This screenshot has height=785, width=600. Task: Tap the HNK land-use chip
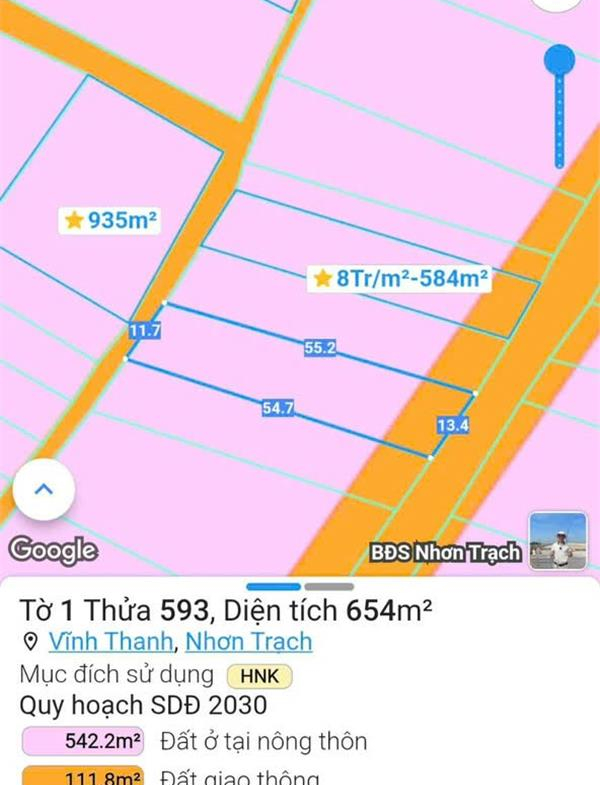[259, 675]
